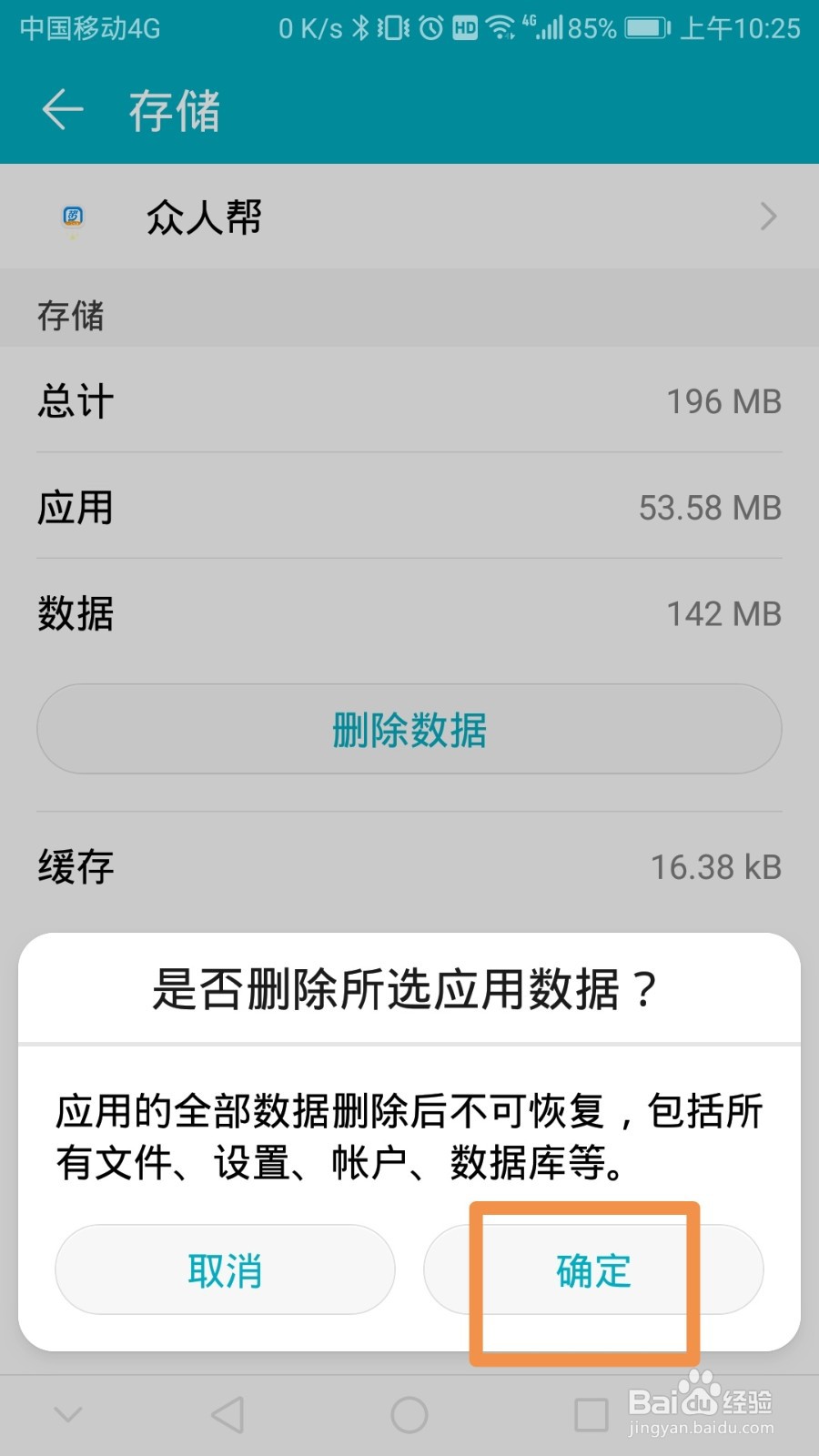Tap the Wi-Fi icon in status bar

[x=500, y=28]
